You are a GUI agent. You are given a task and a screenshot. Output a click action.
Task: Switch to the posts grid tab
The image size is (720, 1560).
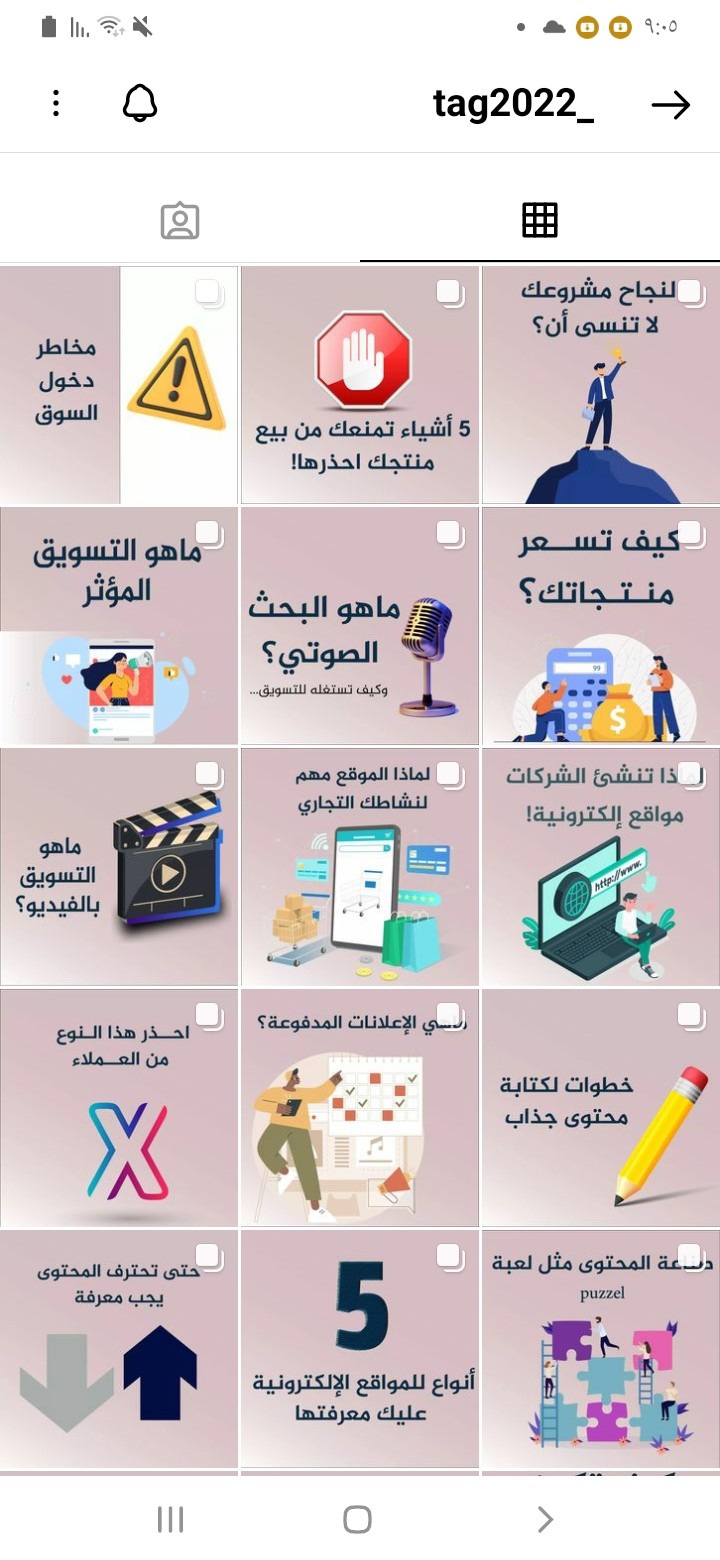coord(540,220)
